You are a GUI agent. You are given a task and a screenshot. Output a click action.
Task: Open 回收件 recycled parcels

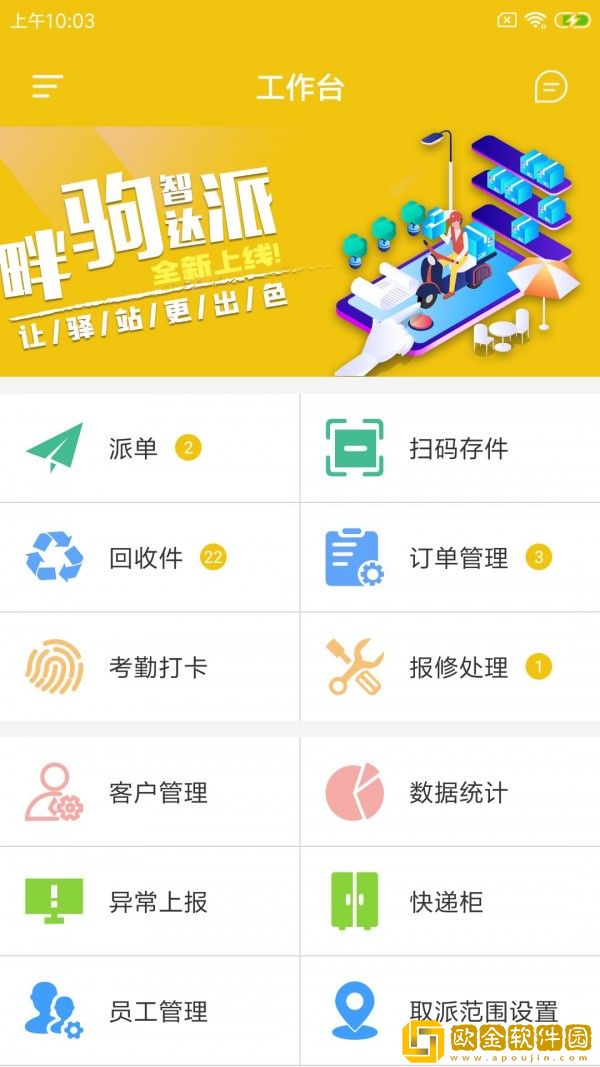150,557
